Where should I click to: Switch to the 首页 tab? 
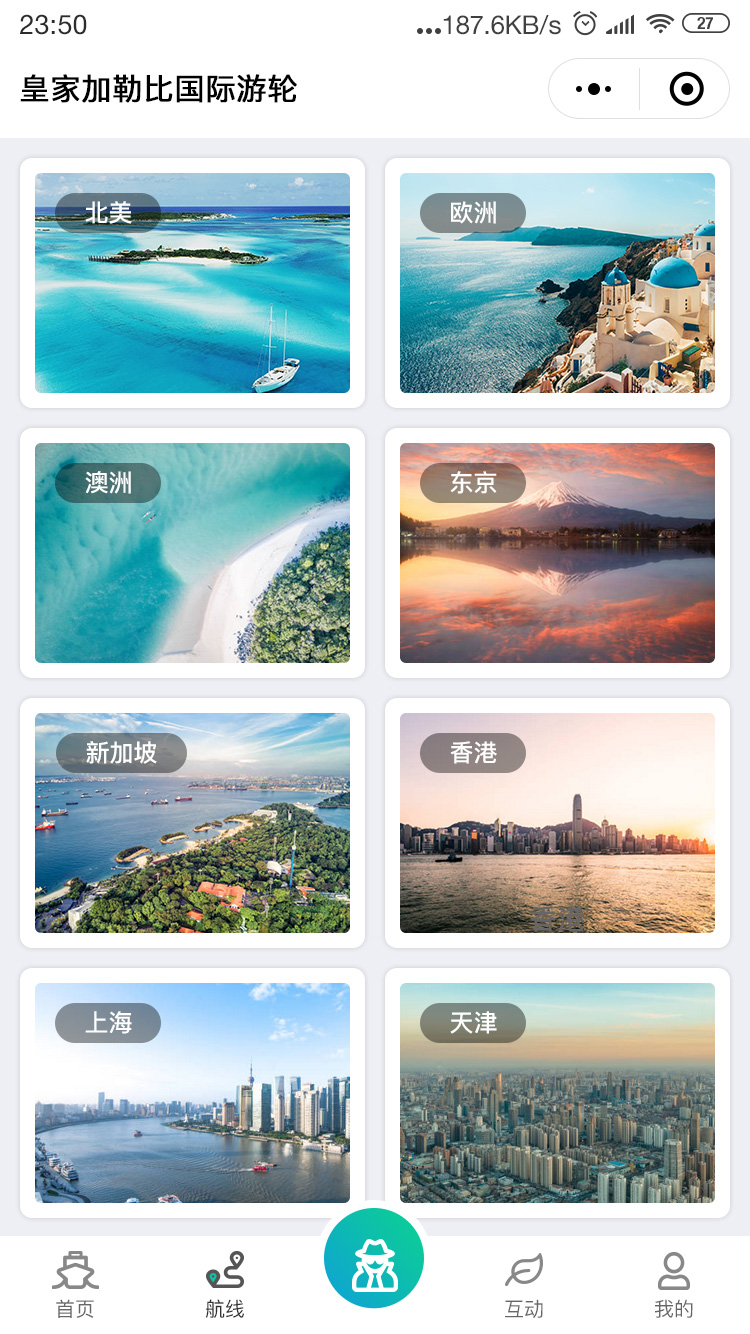pyautogui.click(x=75, y=1285)
